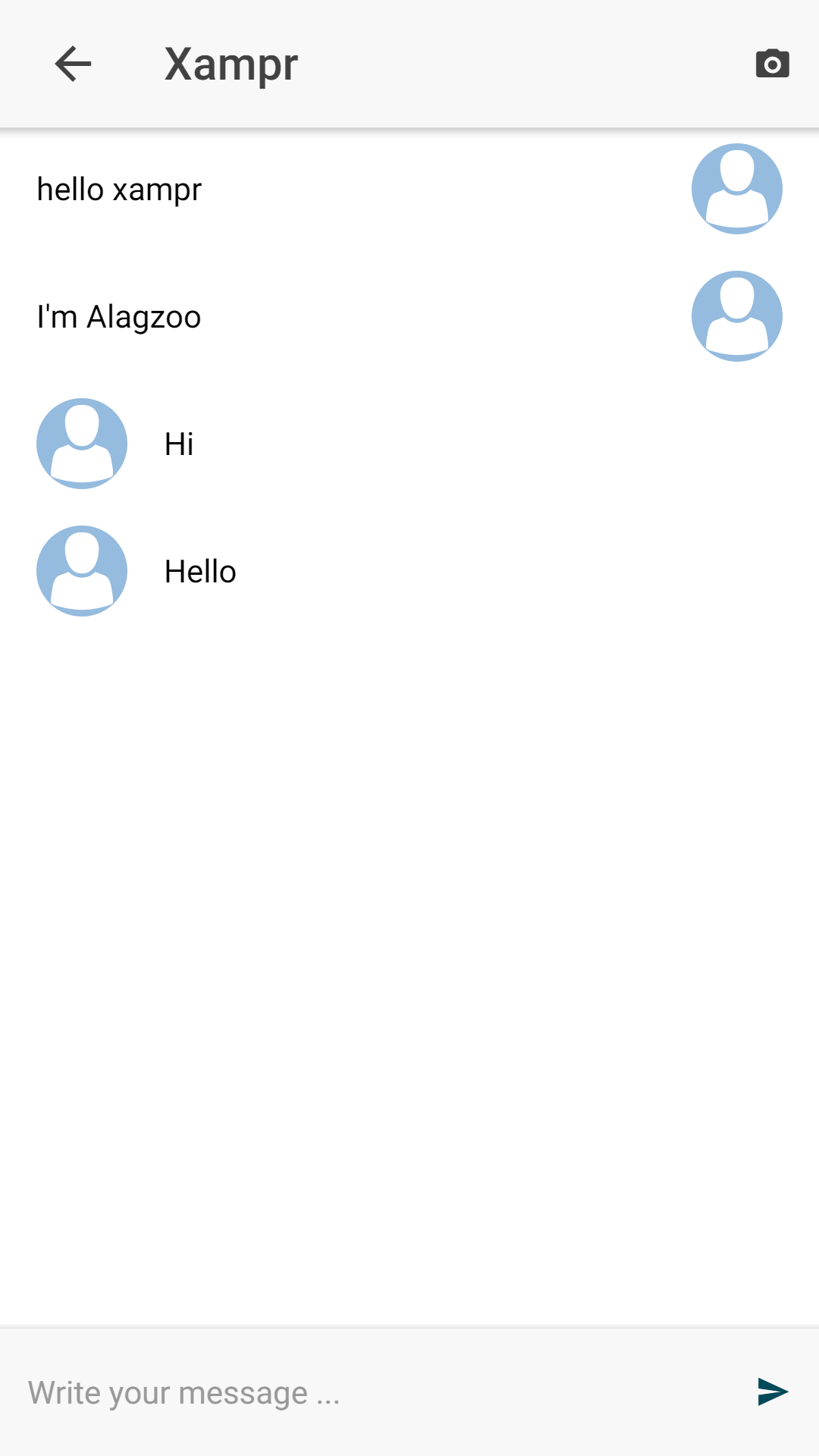Tap the bottom message bar region
The image size is (819, 1456).
click(409, 1392)
